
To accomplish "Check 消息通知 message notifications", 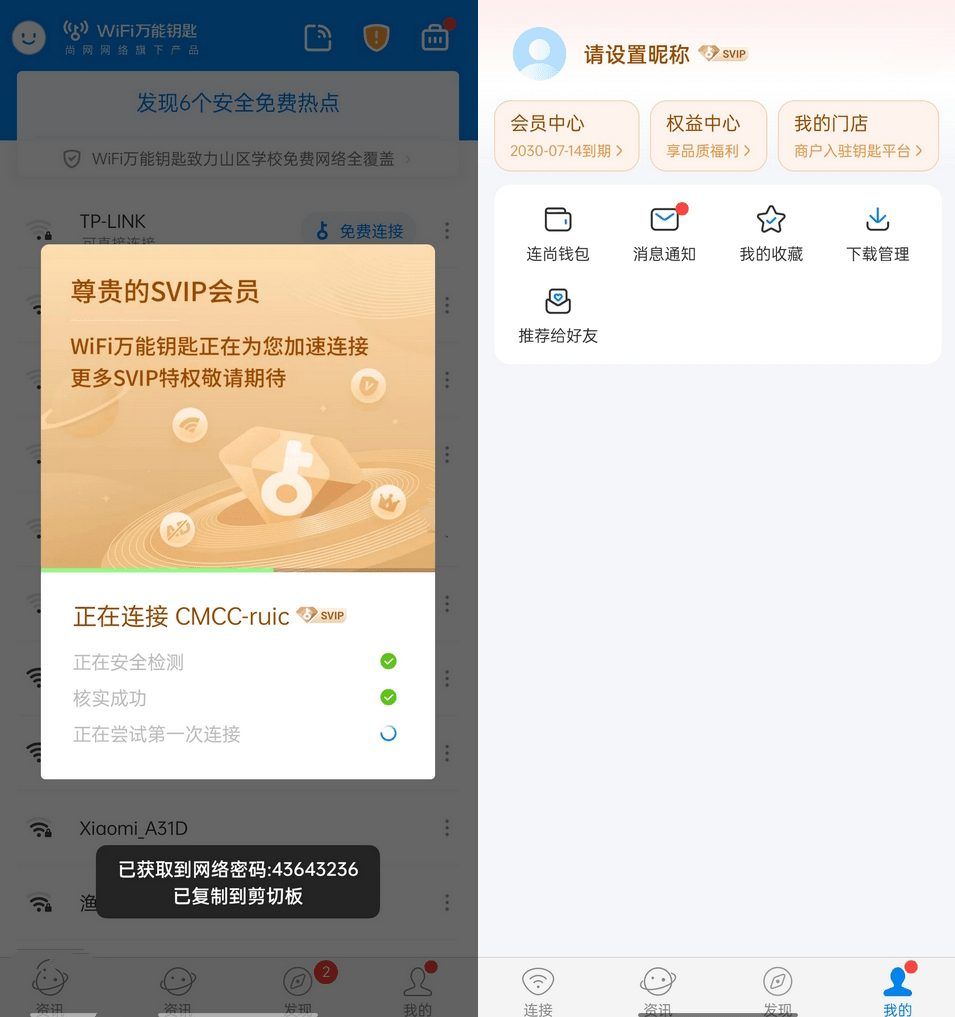I will click(664, 234).
